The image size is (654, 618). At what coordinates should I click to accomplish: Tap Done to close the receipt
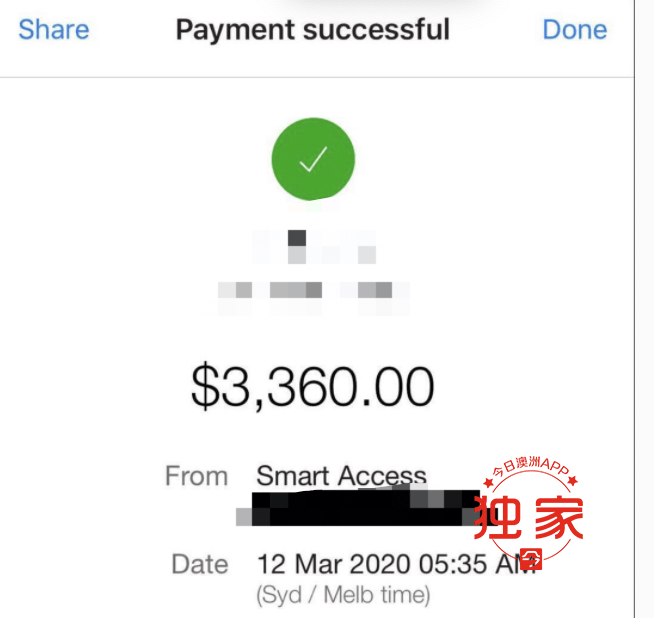pos(574,29)
